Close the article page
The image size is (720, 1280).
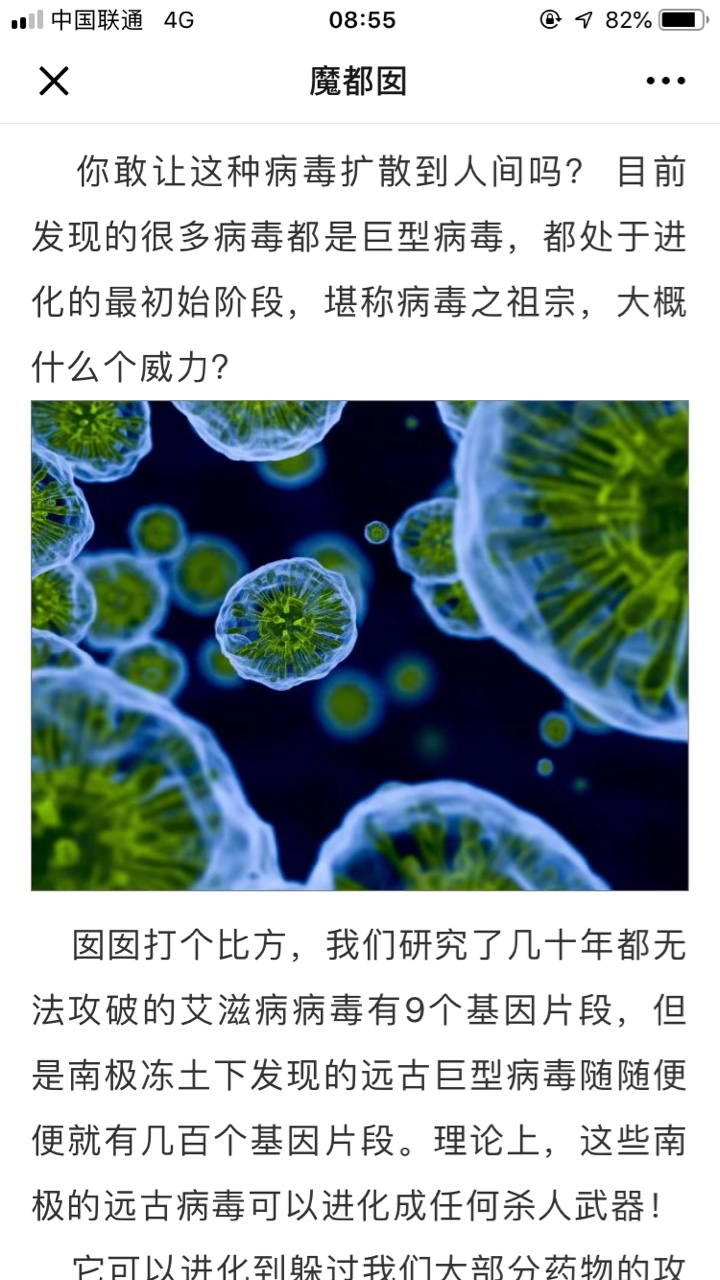(54, 81)
